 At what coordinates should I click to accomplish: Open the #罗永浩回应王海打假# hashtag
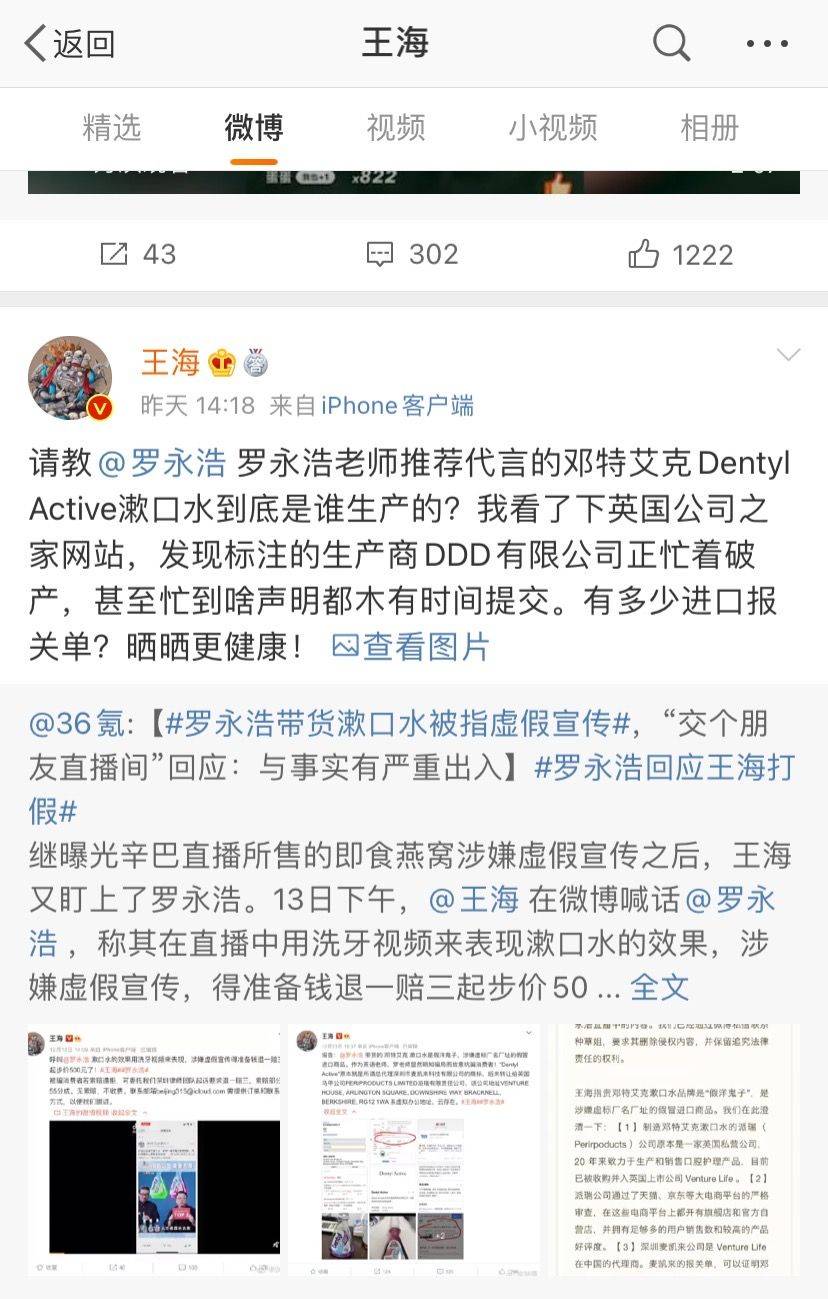pos(663,767)
